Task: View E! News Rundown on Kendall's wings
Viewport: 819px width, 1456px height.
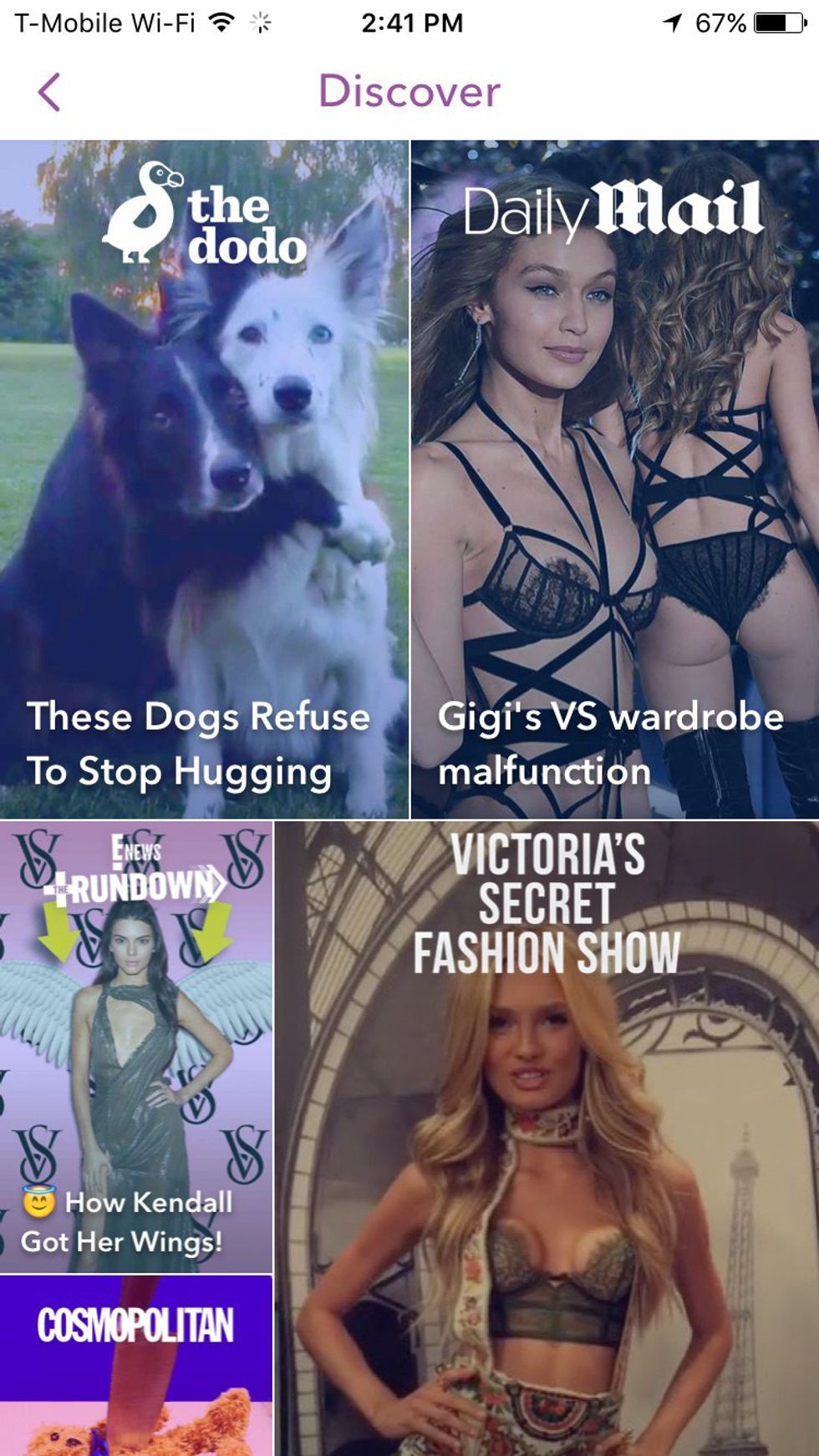Action: point(136,1046)
